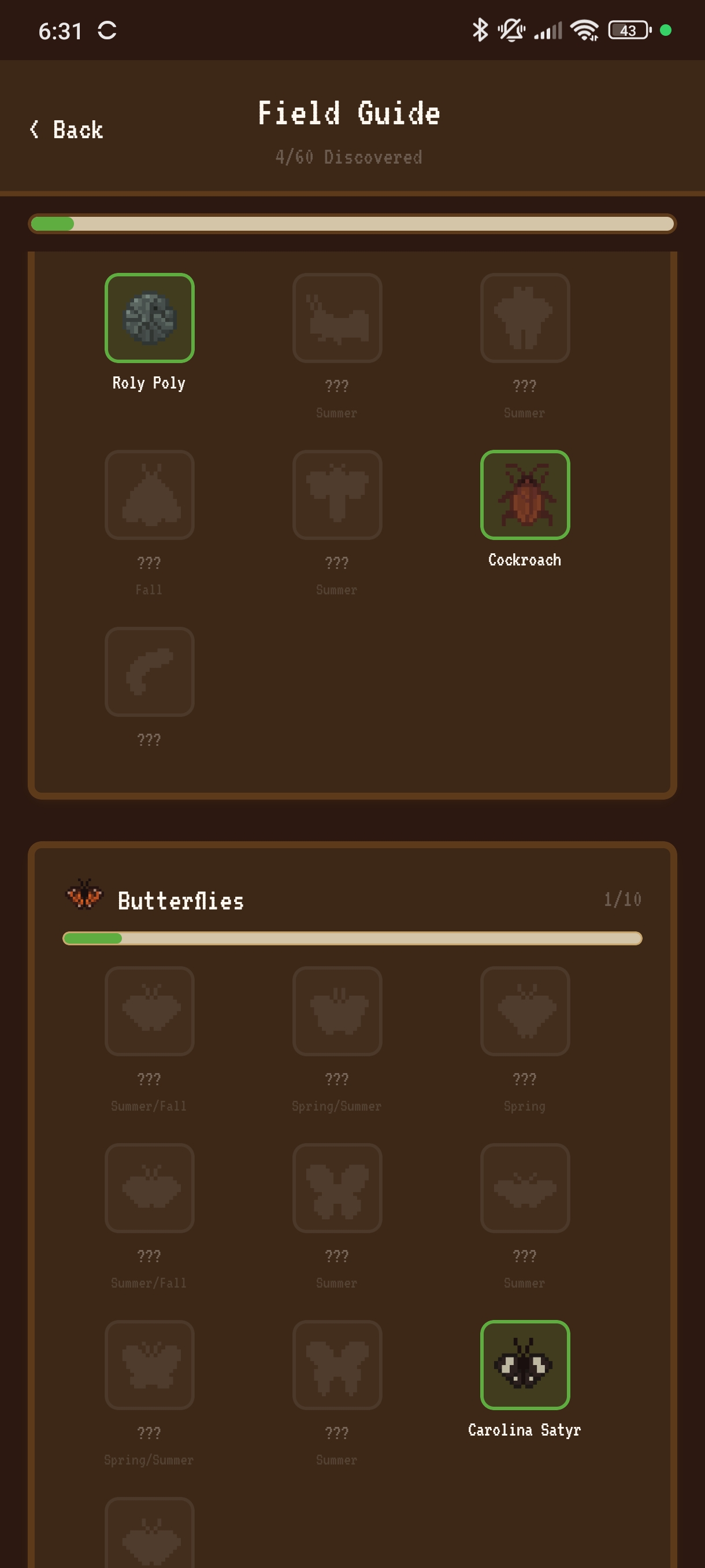Open the Carolina Satyr butterfly entry

click(x=524, y=1364)
